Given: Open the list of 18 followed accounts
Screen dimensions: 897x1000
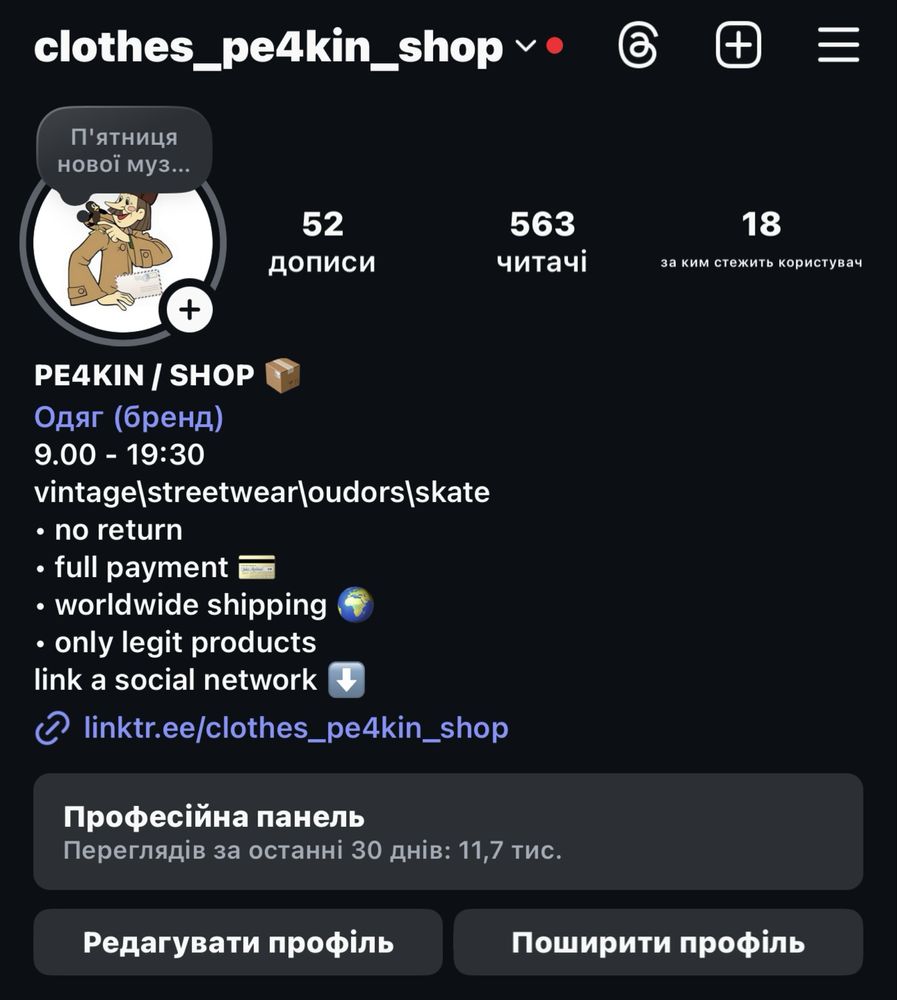Looking at the screenshot, I should (761, 240).
